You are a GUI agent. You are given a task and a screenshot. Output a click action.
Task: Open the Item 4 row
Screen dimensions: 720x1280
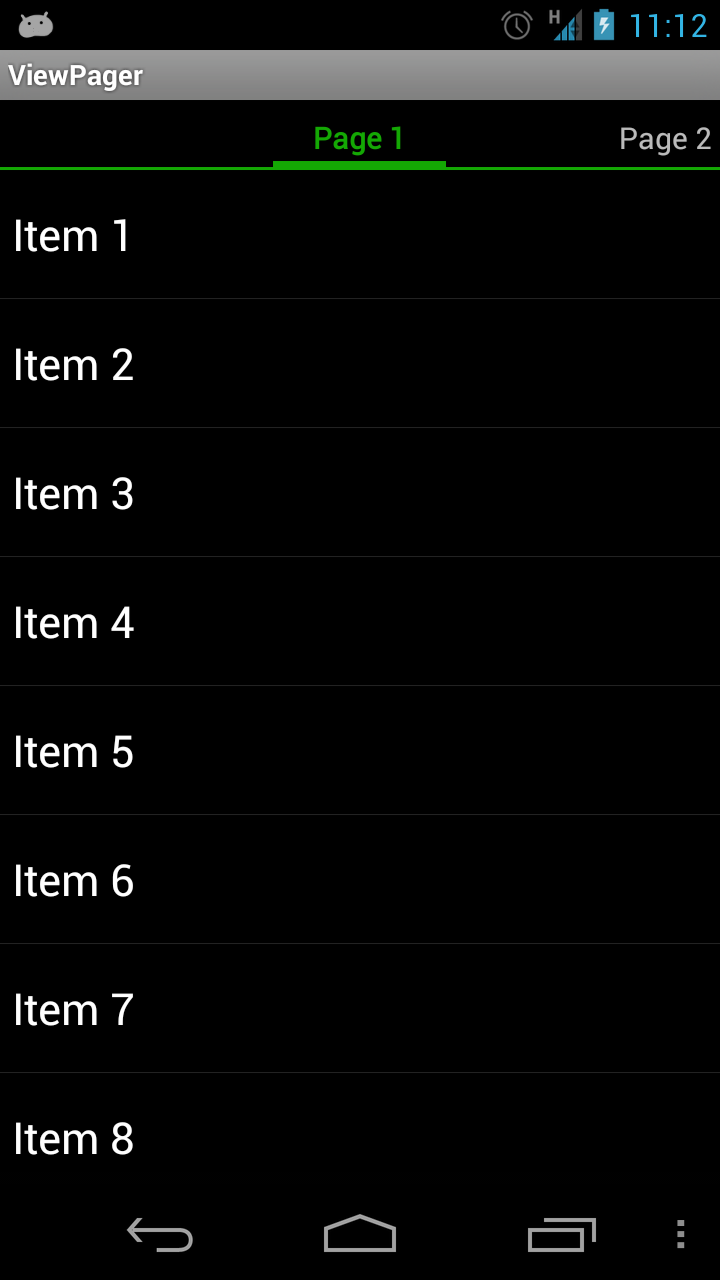click(x=360, y=622)
